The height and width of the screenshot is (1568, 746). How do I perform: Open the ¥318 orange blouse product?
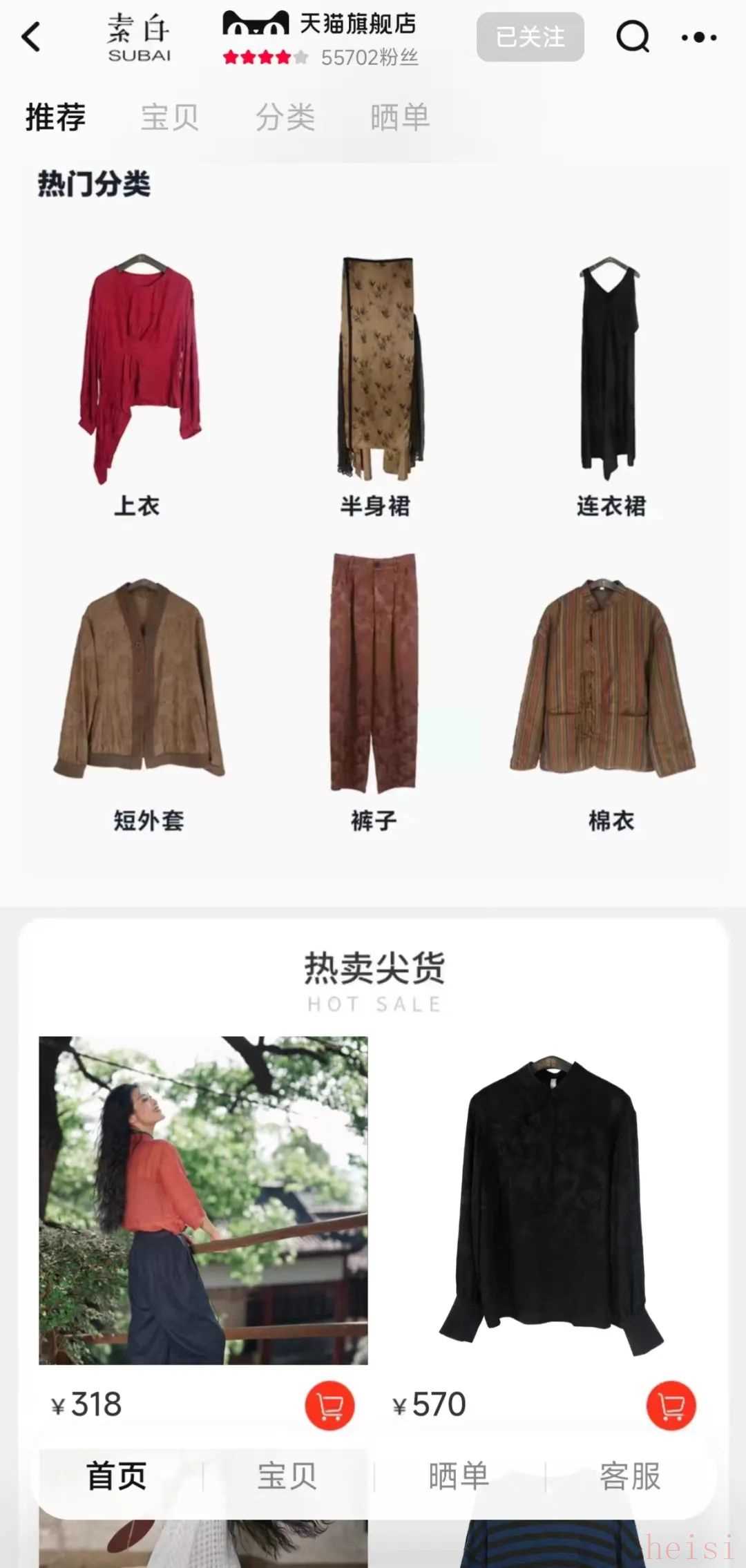click(x=203, y=1200)
